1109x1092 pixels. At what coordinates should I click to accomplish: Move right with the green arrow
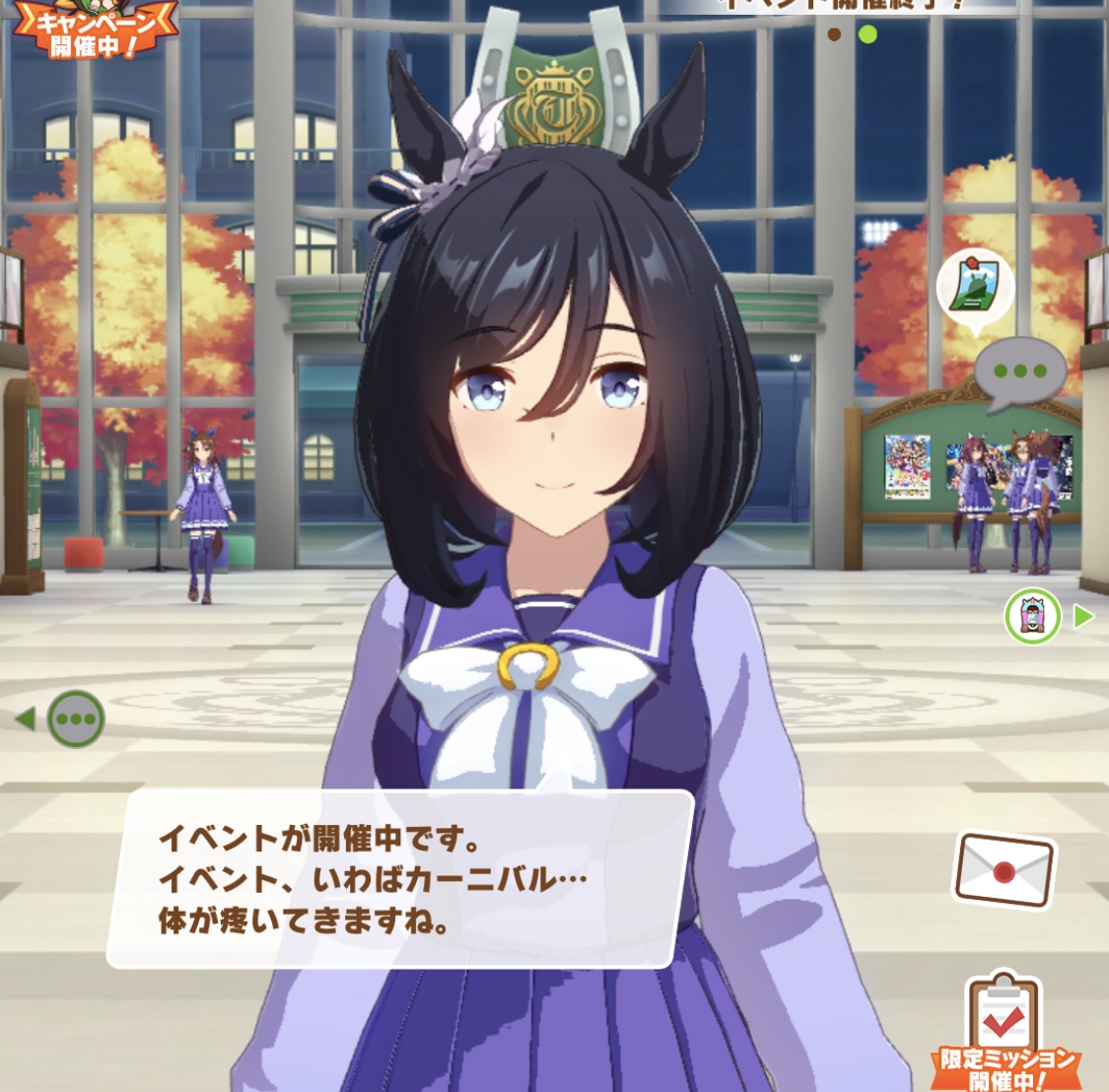(x=1083, y=617)
